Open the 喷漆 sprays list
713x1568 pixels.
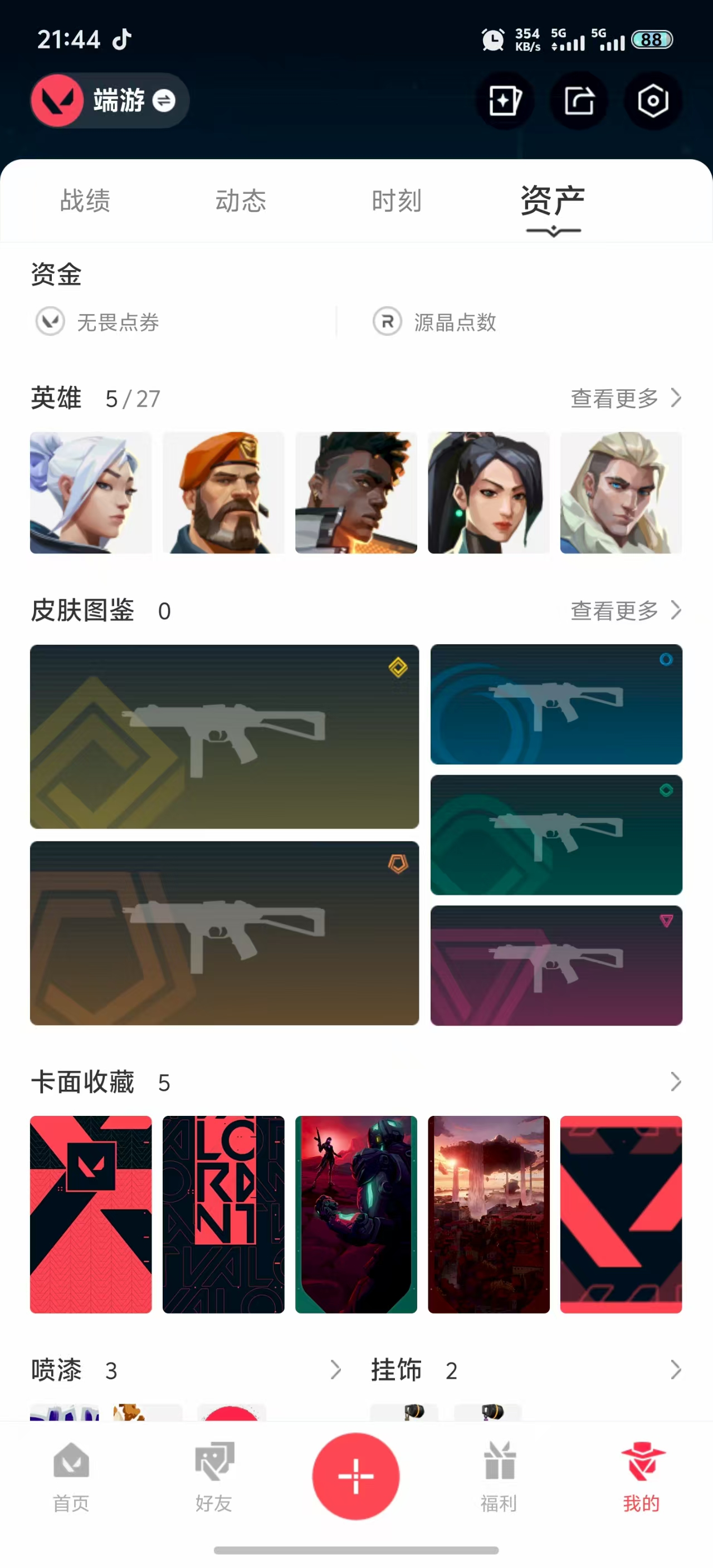coord(335,1370)
